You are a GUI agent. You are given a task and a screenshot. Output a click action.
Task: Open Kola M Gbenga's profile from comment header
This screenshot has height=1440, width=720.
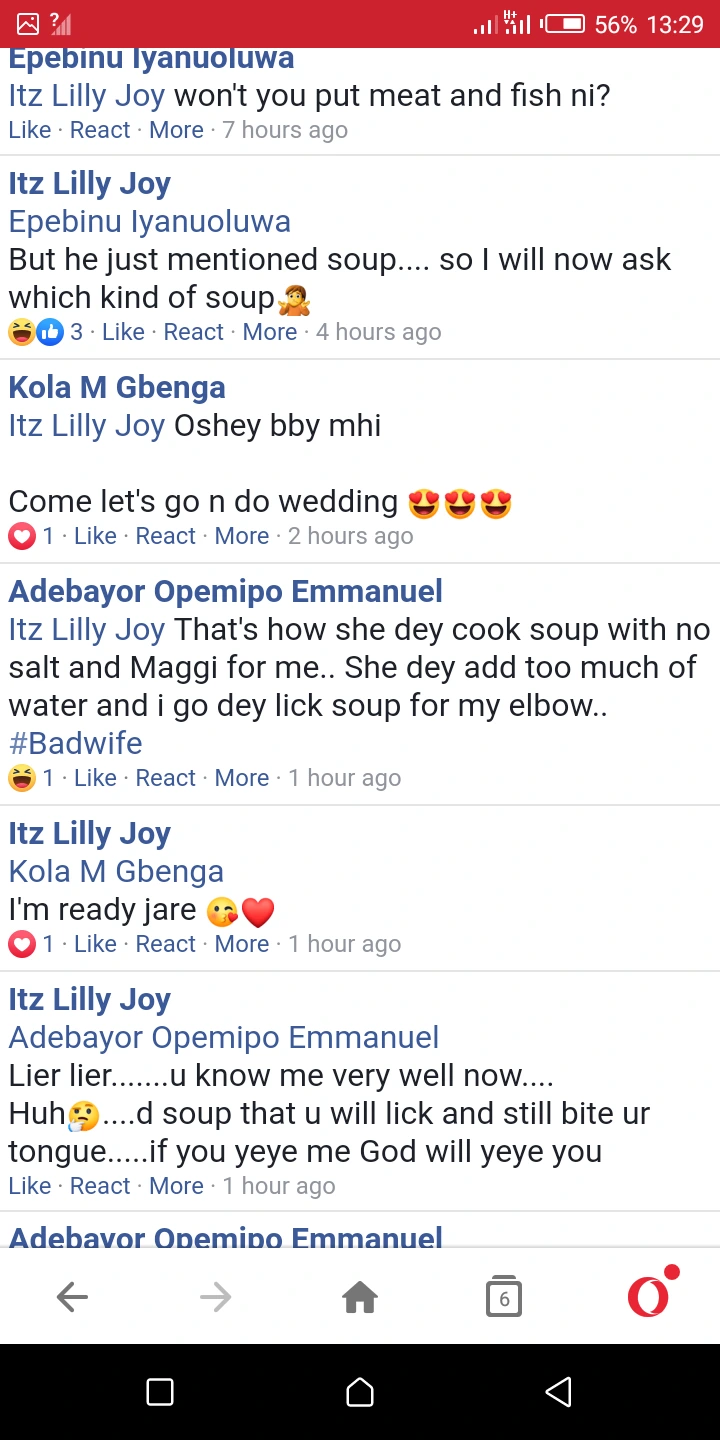point(117,388)
